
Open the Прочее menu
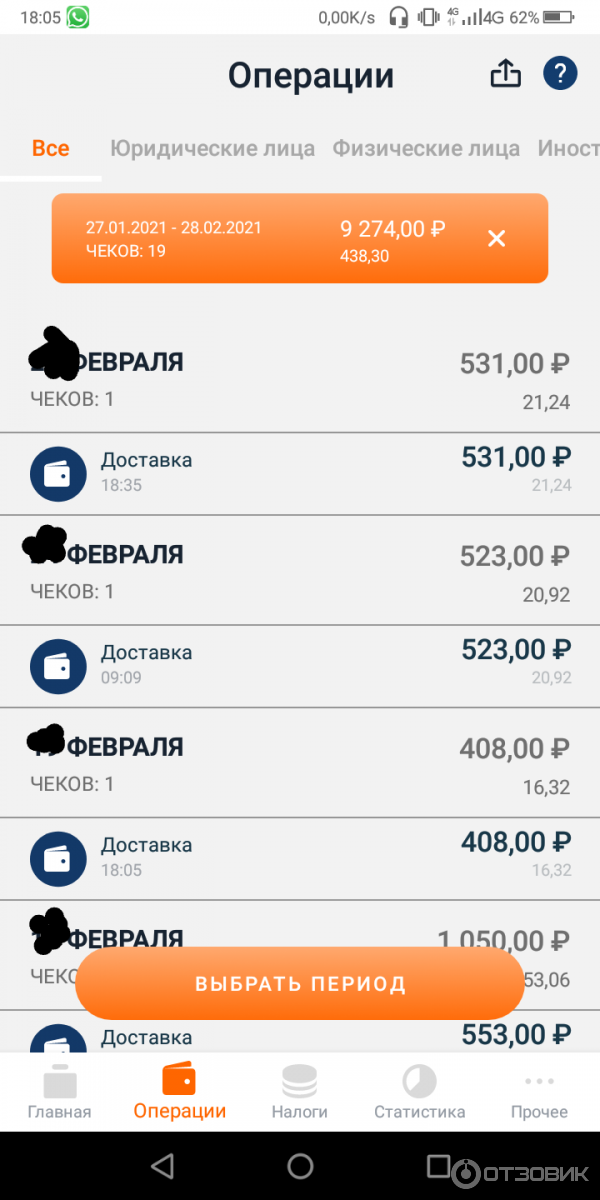point(539,1092)
